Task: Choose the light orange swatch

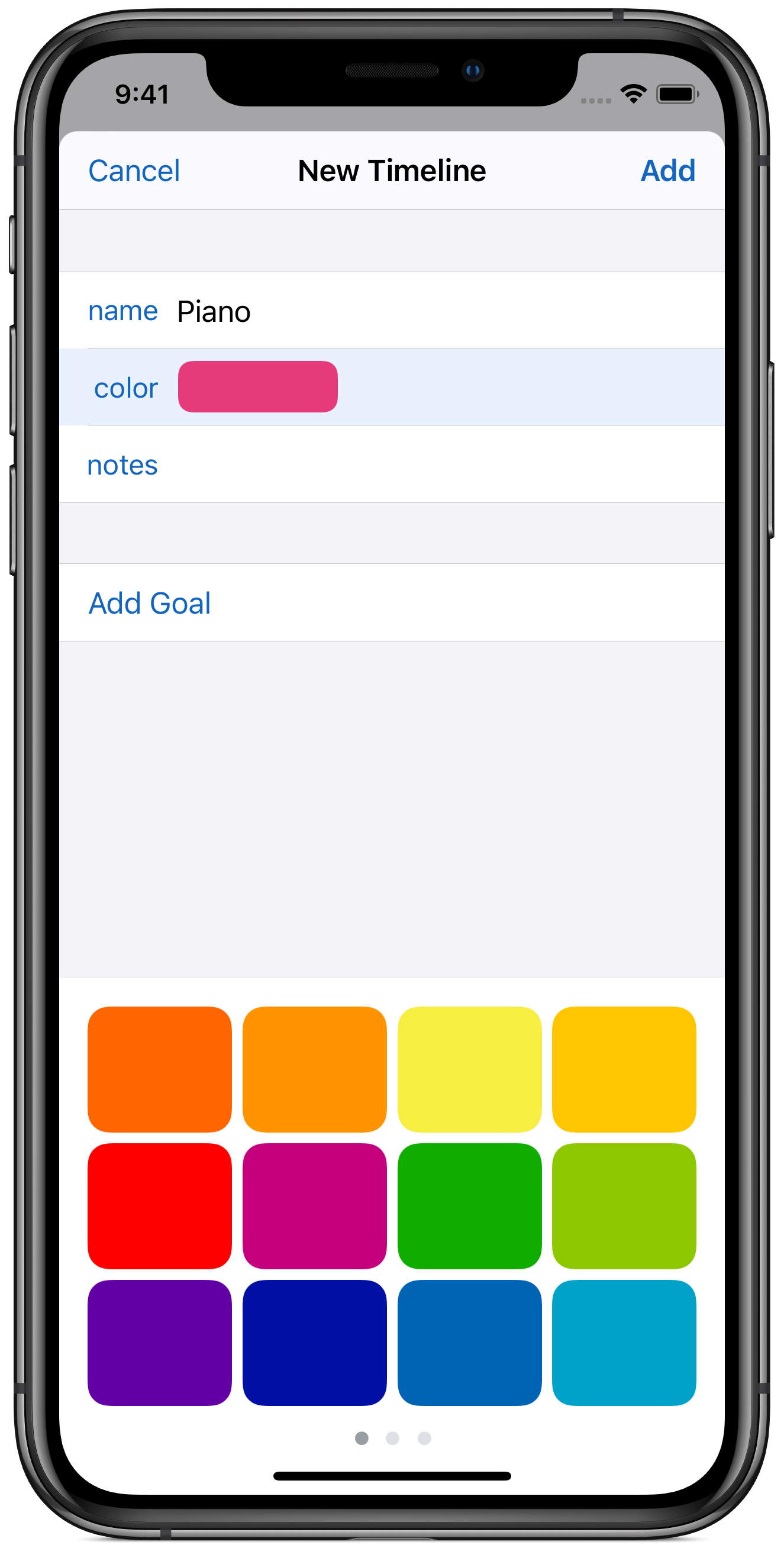Action: click(x=314, y=1069)
